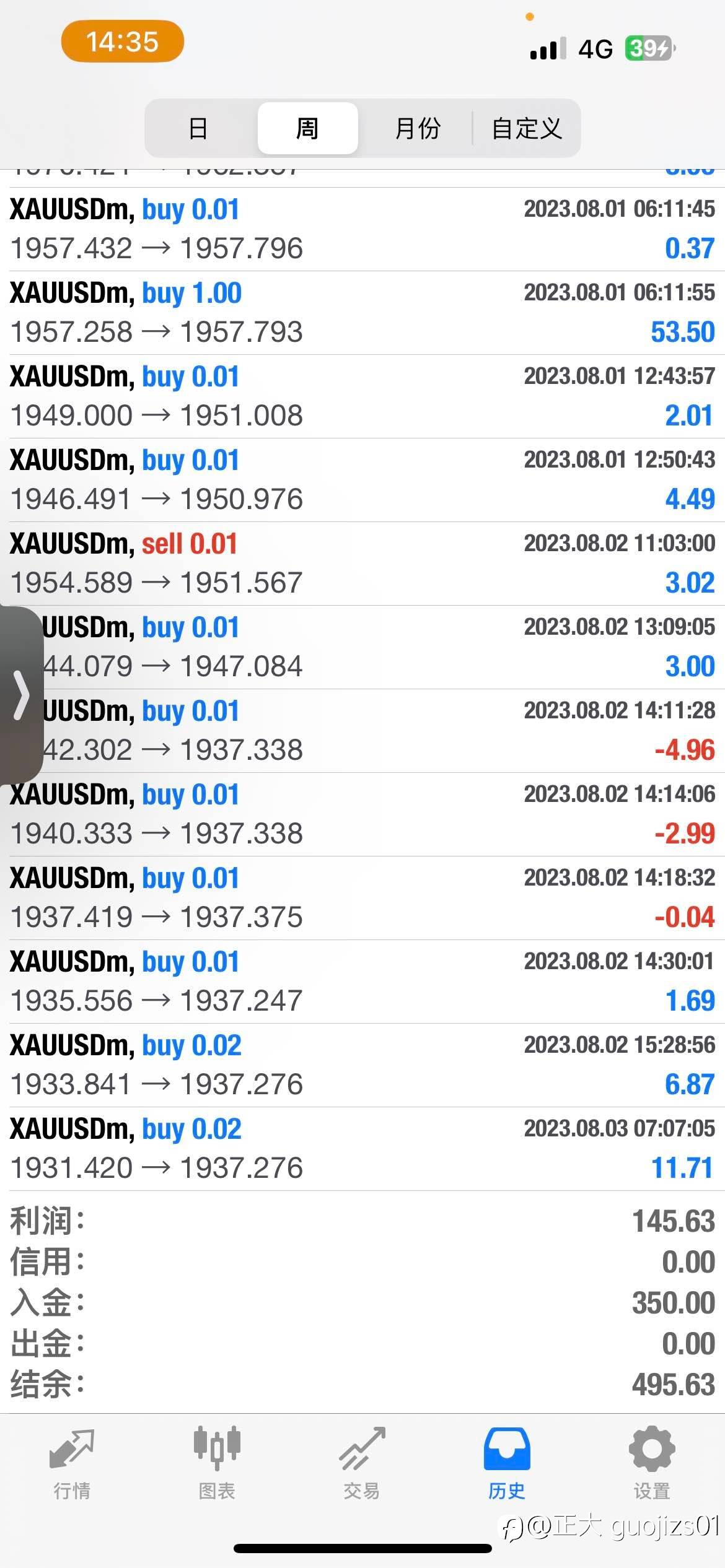Open the buy 0.02 trade with 6.87 profit
725x1568 pixels.
point(362,1065)
